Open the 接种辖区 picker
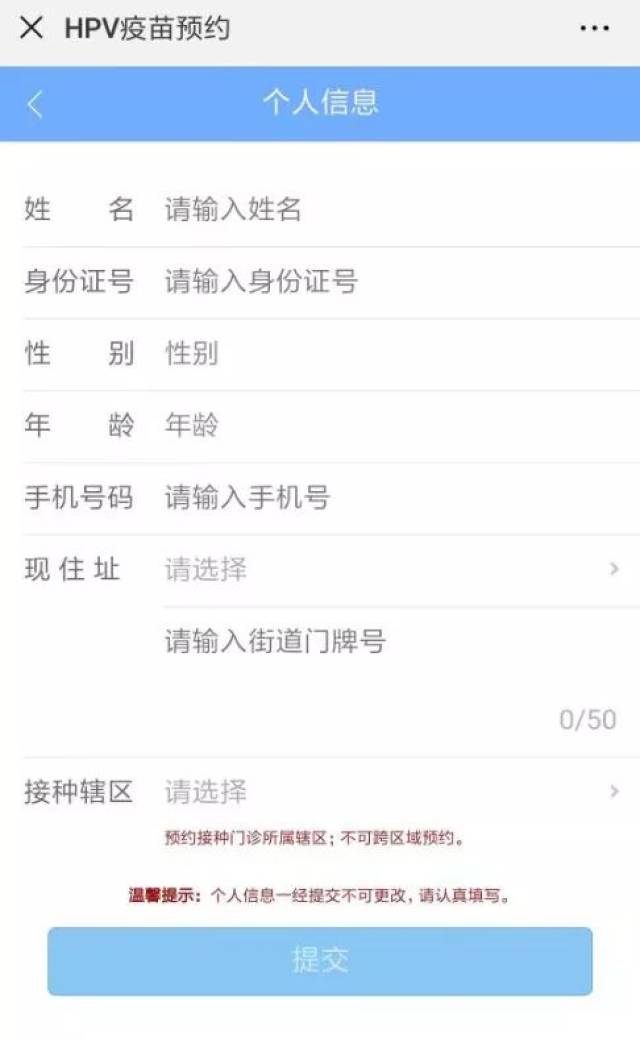The height and width of the screenshot is (1039, 640). tap(390, 792)
